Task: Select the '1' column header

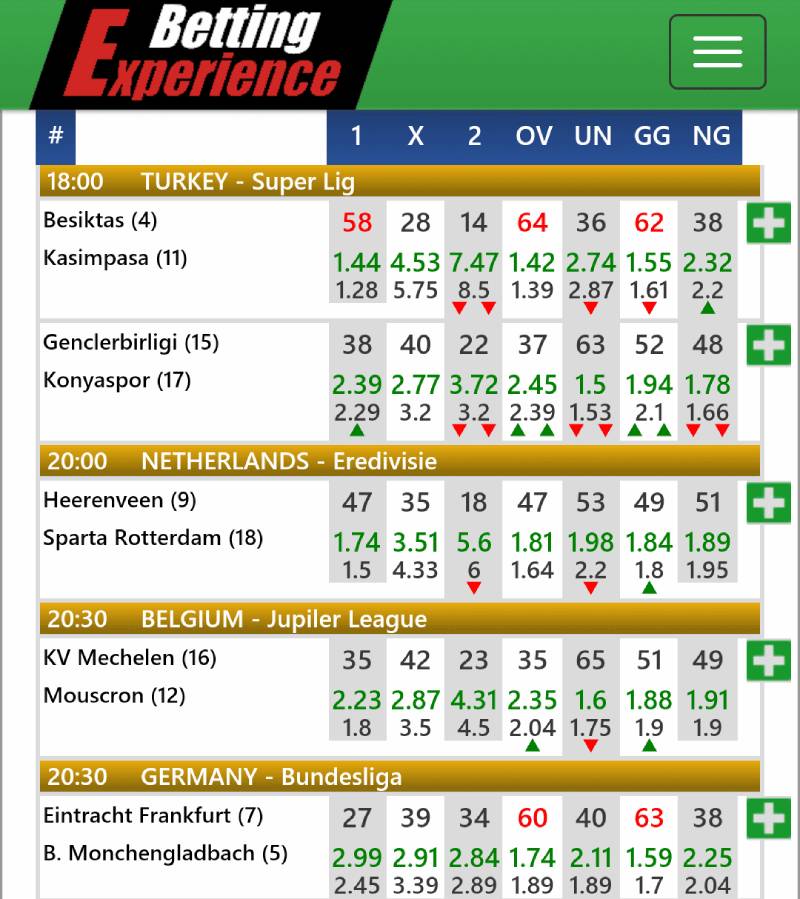Action: pyautogui.click(x=357, y=137)
